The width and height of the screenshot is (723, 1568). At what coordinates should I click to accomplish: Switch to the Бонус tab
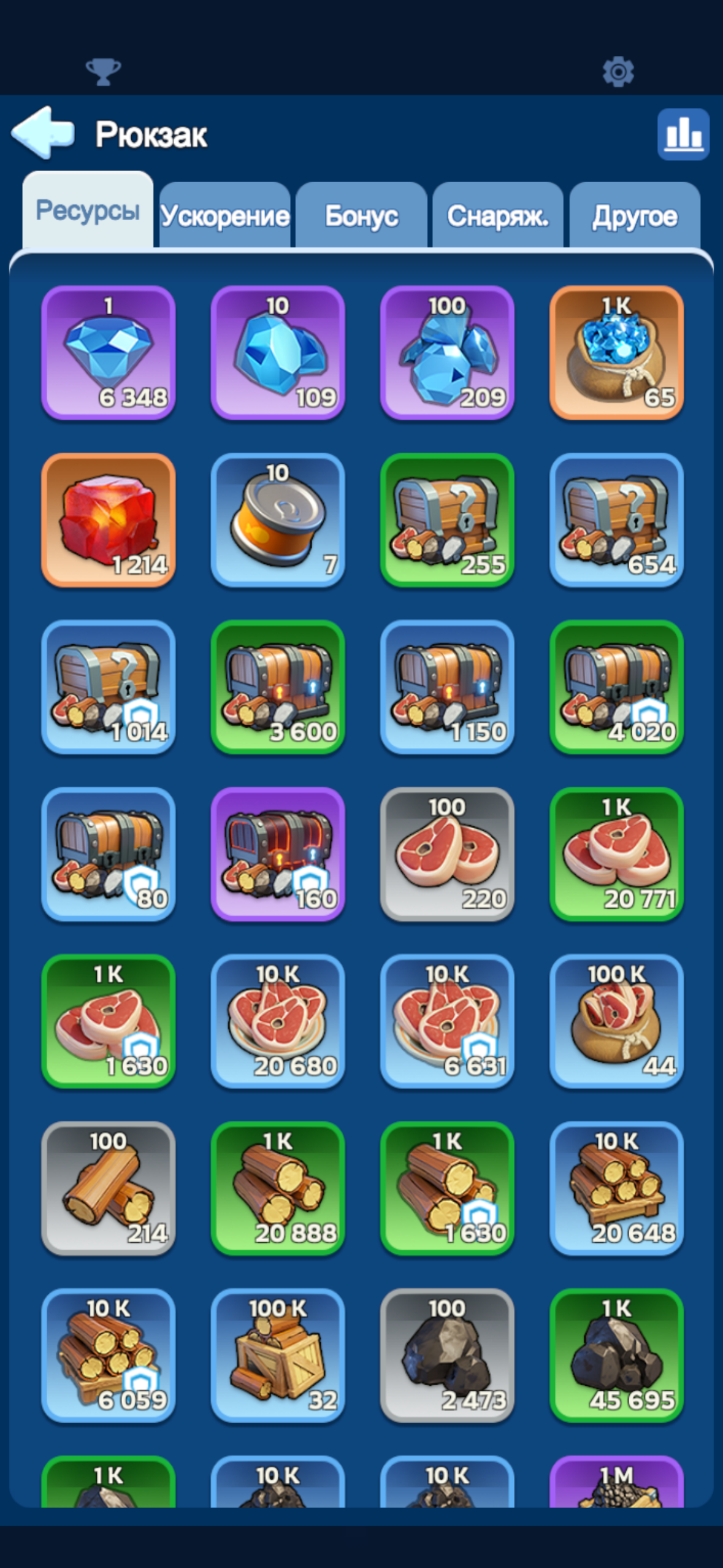(x=361, y=216)
